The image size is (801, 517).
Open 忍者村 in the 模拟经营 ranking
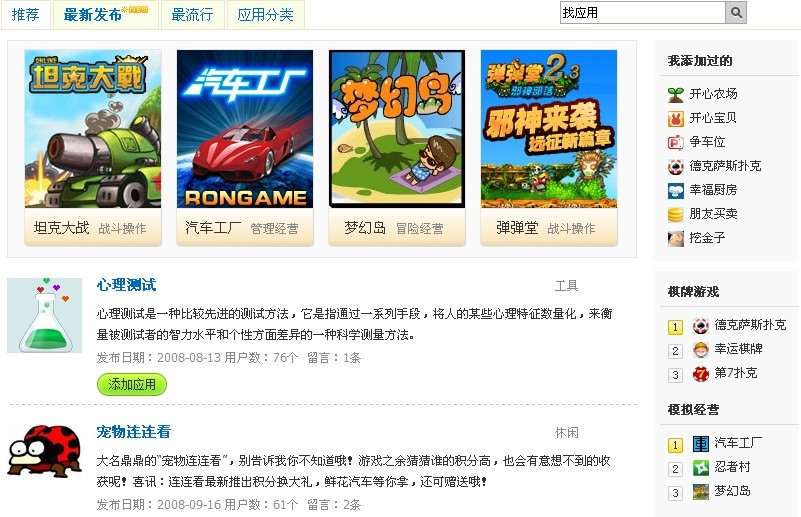tap(732, 467)
